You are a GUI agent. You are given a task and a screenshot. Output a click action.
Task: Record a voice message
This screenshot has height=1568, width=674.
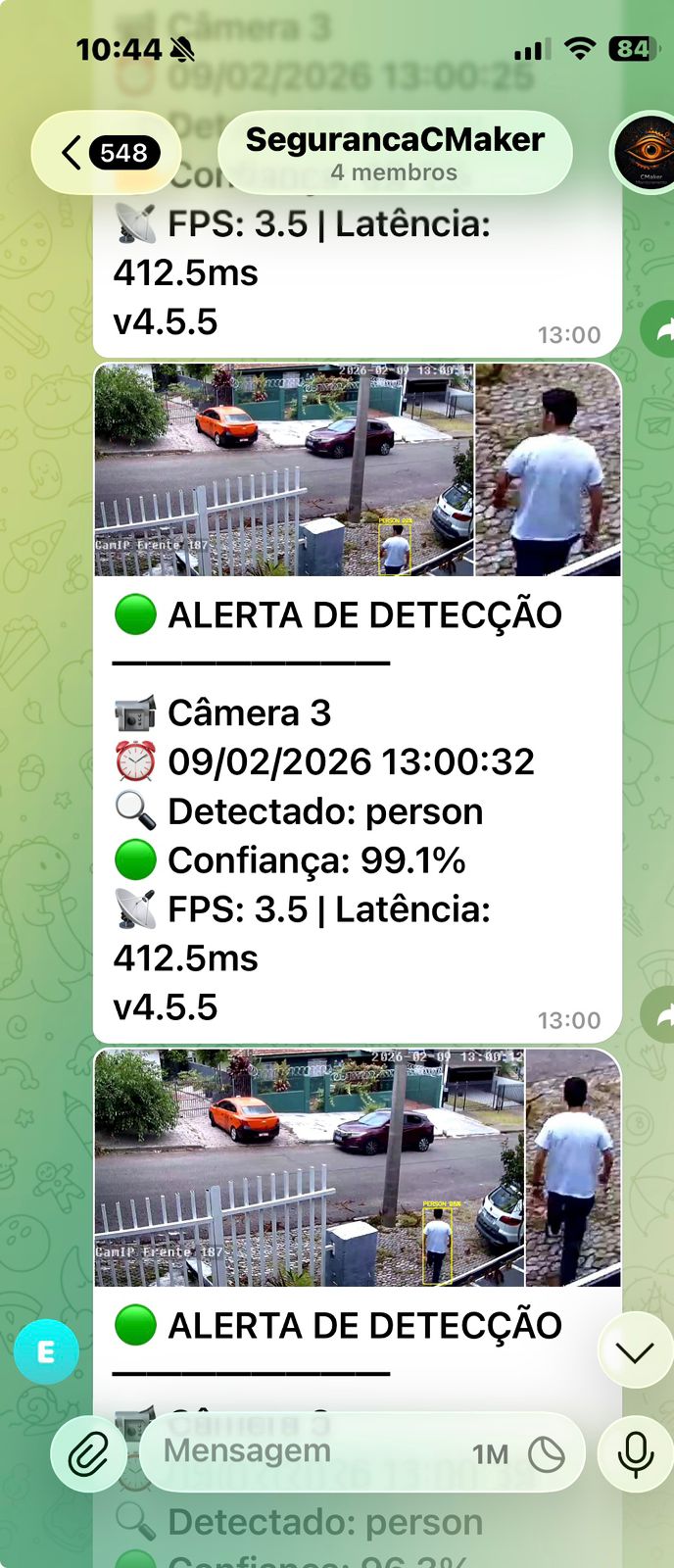pyautogui.click(x=635, y=1454)
